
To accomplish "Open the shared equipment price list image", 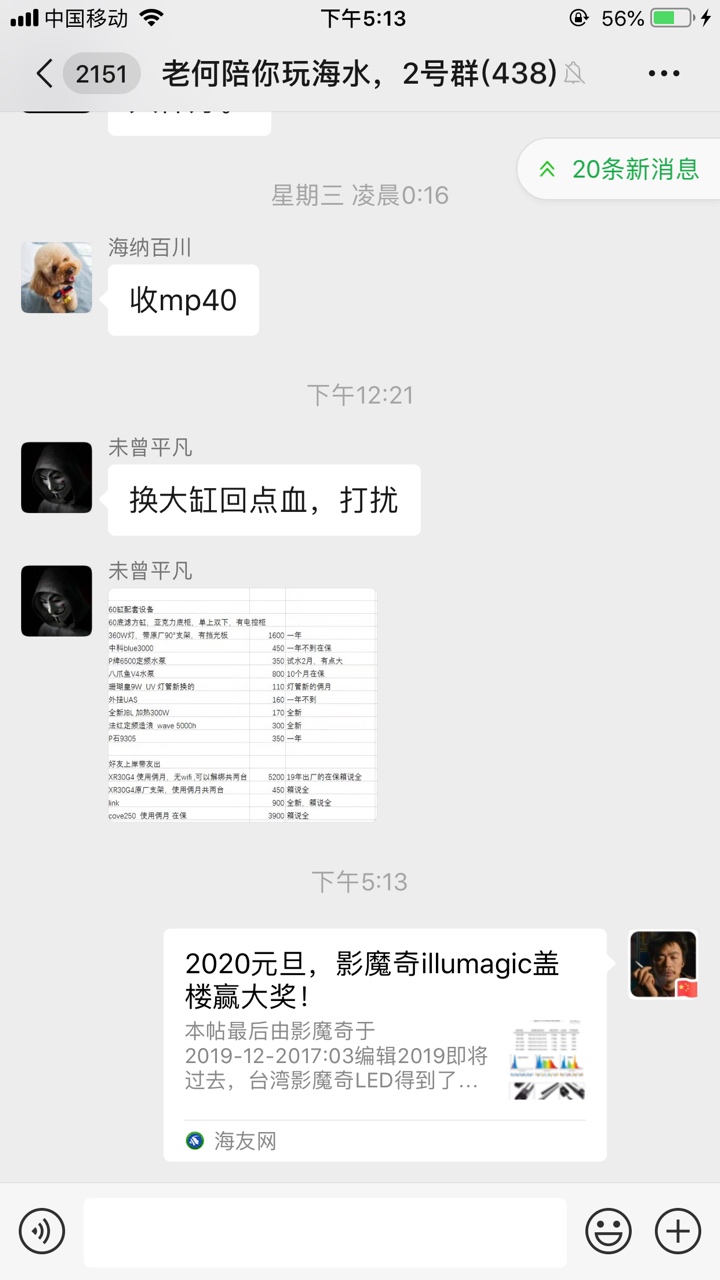I will click(242, 705).
